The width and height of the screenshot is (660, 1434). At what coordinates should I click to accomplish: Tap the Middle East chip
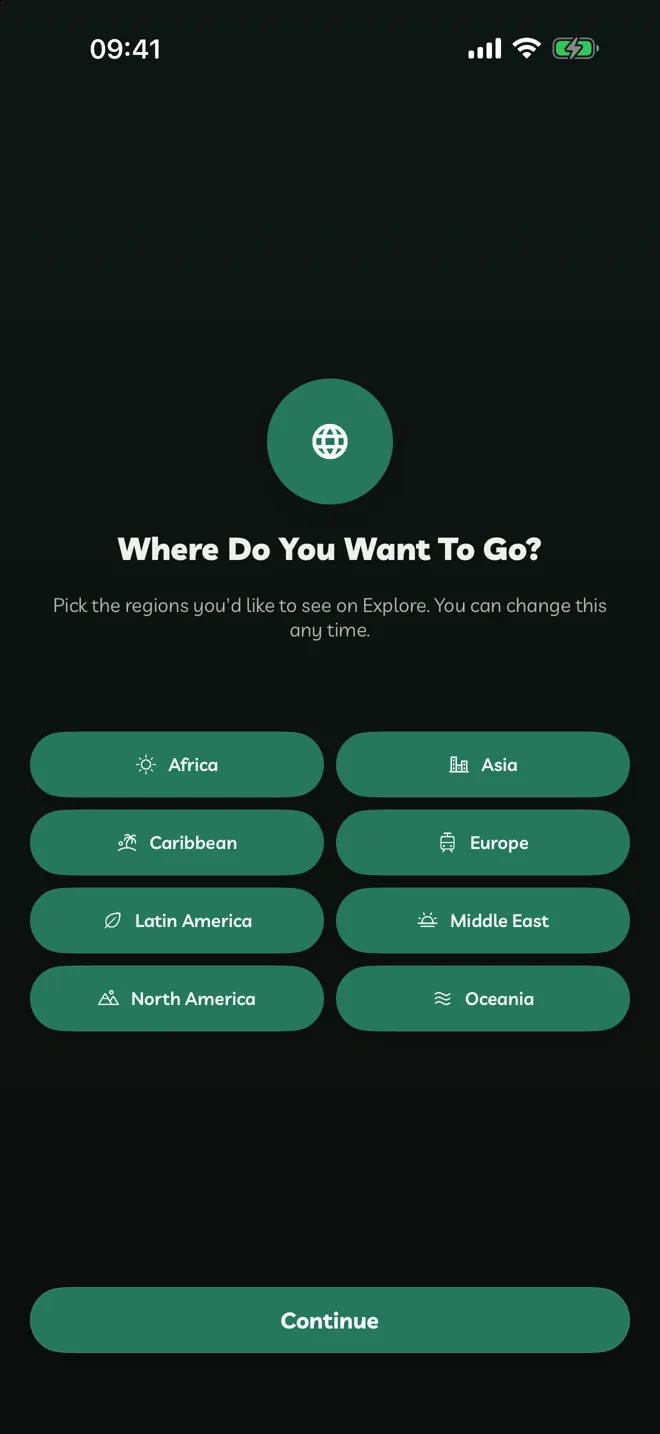coord(483,920)
